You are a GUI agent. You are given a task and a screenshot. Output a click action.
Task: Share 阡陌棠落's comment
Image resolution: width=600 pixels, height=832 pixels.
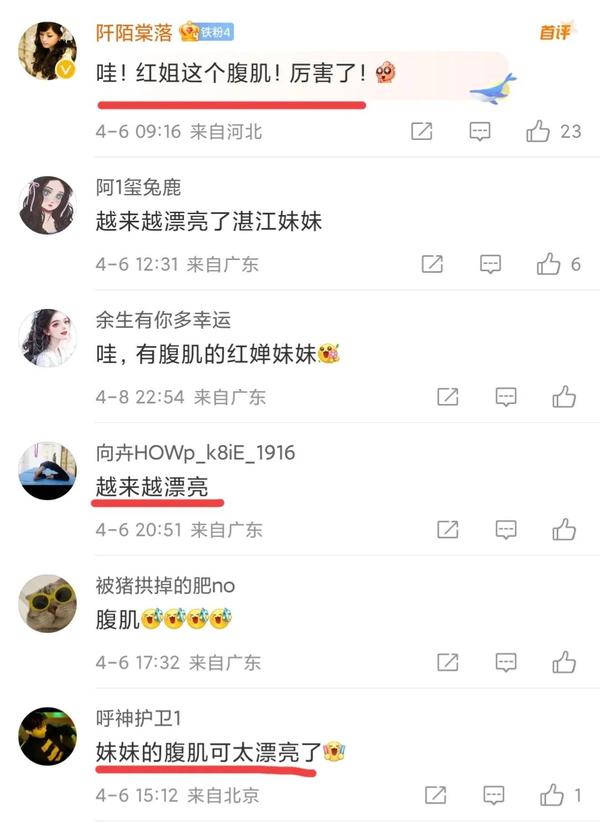pos(422,131)
